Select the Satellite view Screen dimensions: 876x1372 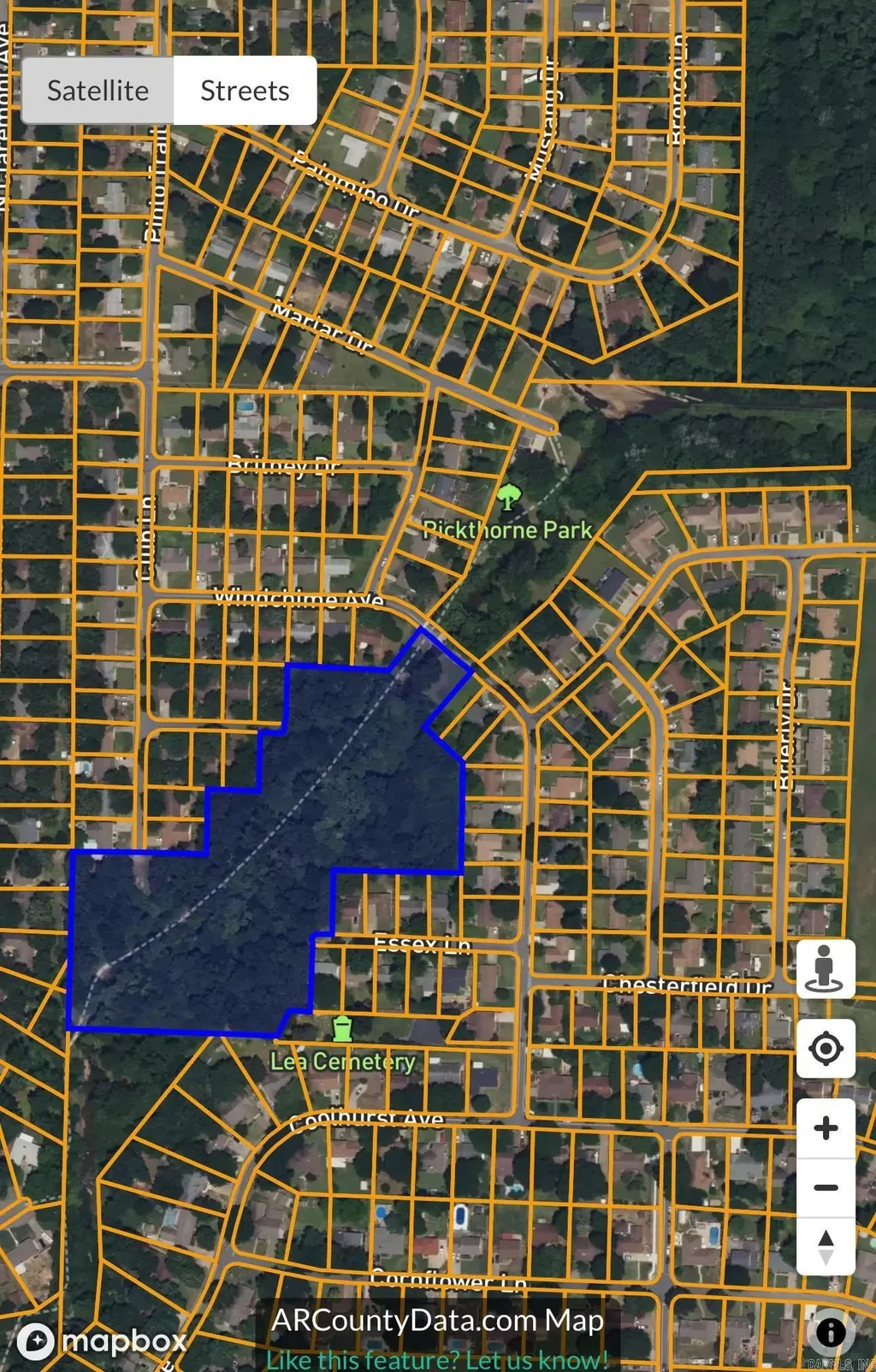98,89
